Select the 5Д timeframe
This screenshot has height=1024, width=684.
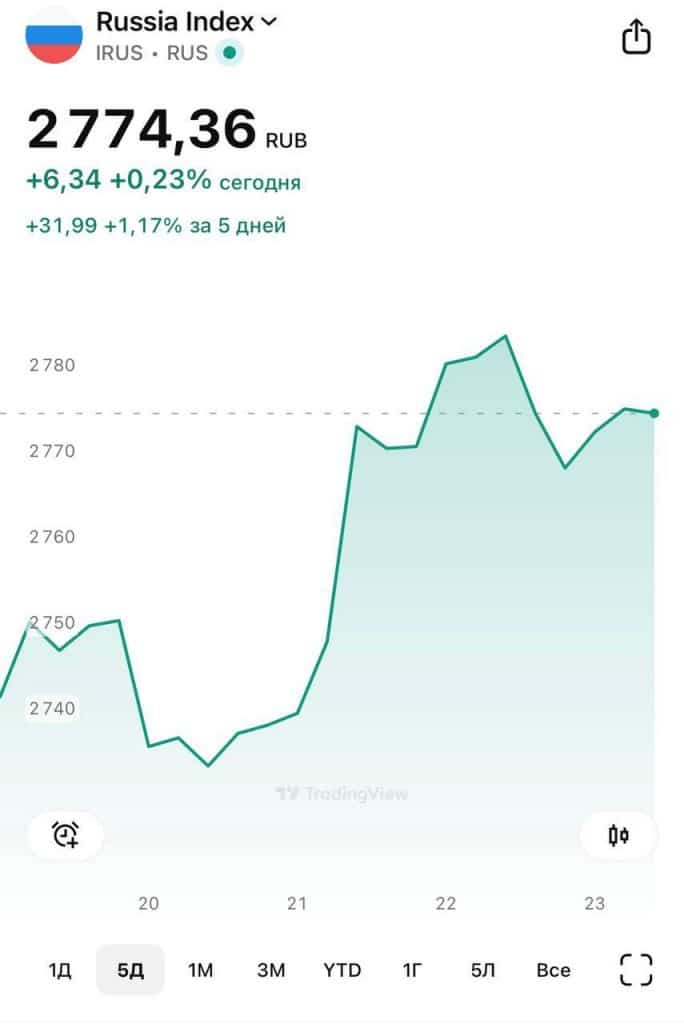click(x=130, y=970)
